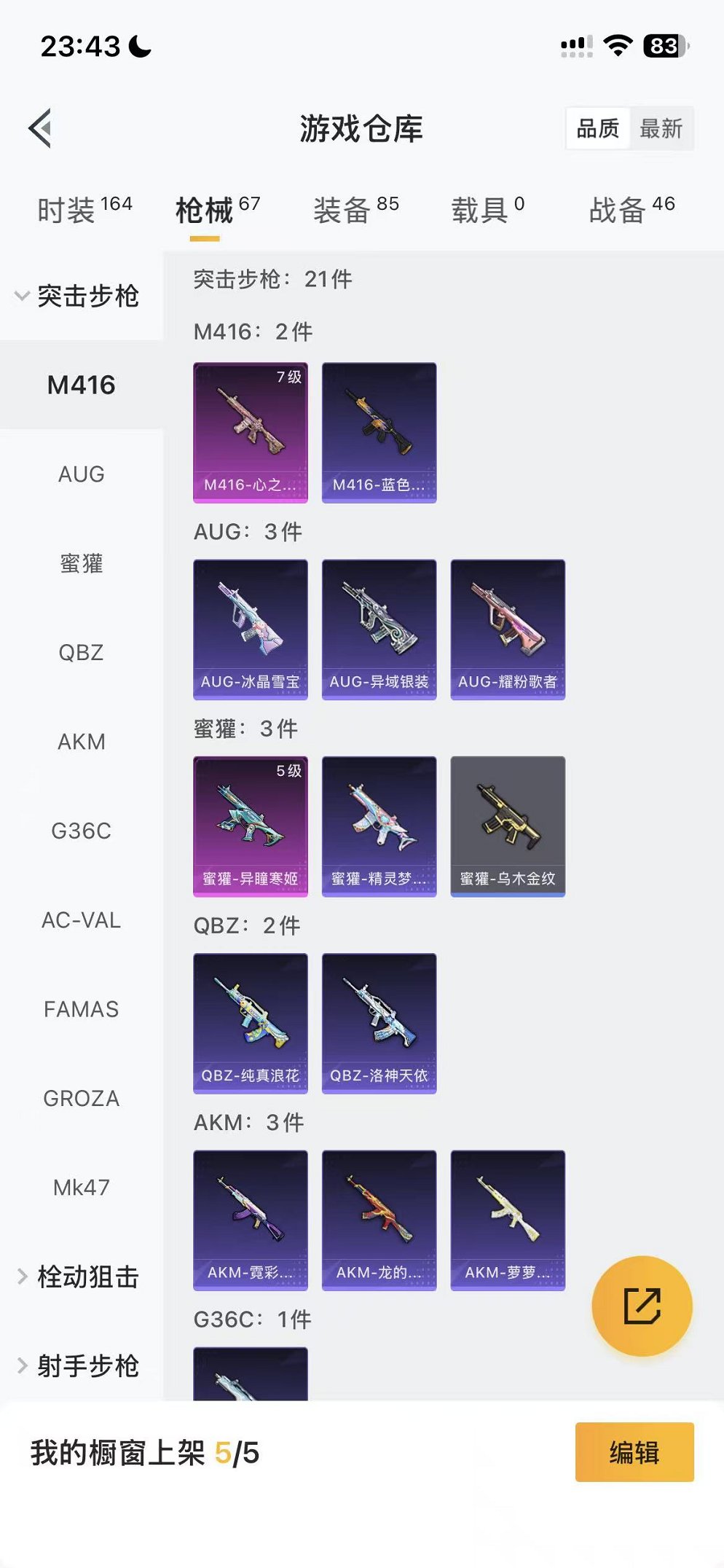Expand the 射手步枪 category
The height and width of the screenshot is (1568, 724).
[79, 1366]
